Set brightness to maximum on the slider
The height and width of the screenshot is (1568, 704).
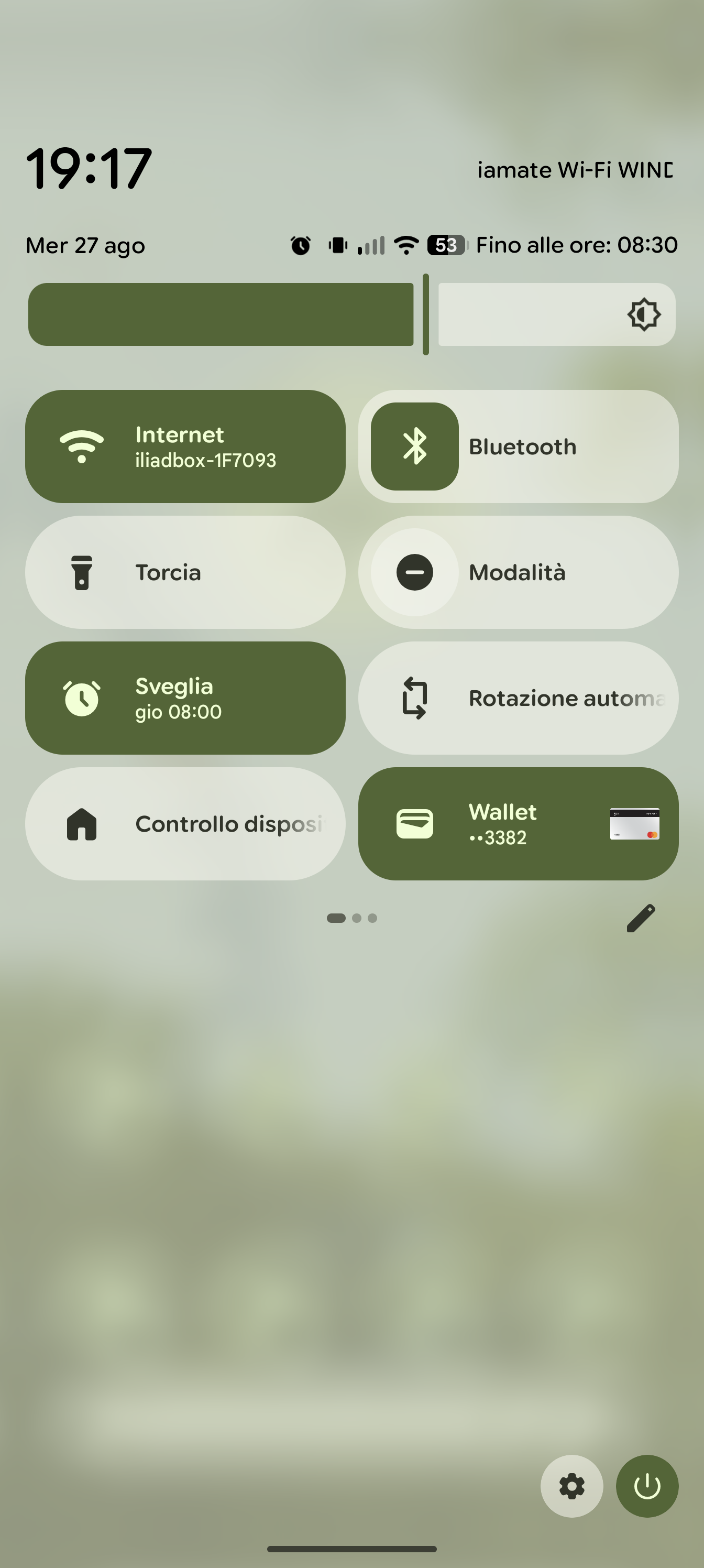pos(669,314)
